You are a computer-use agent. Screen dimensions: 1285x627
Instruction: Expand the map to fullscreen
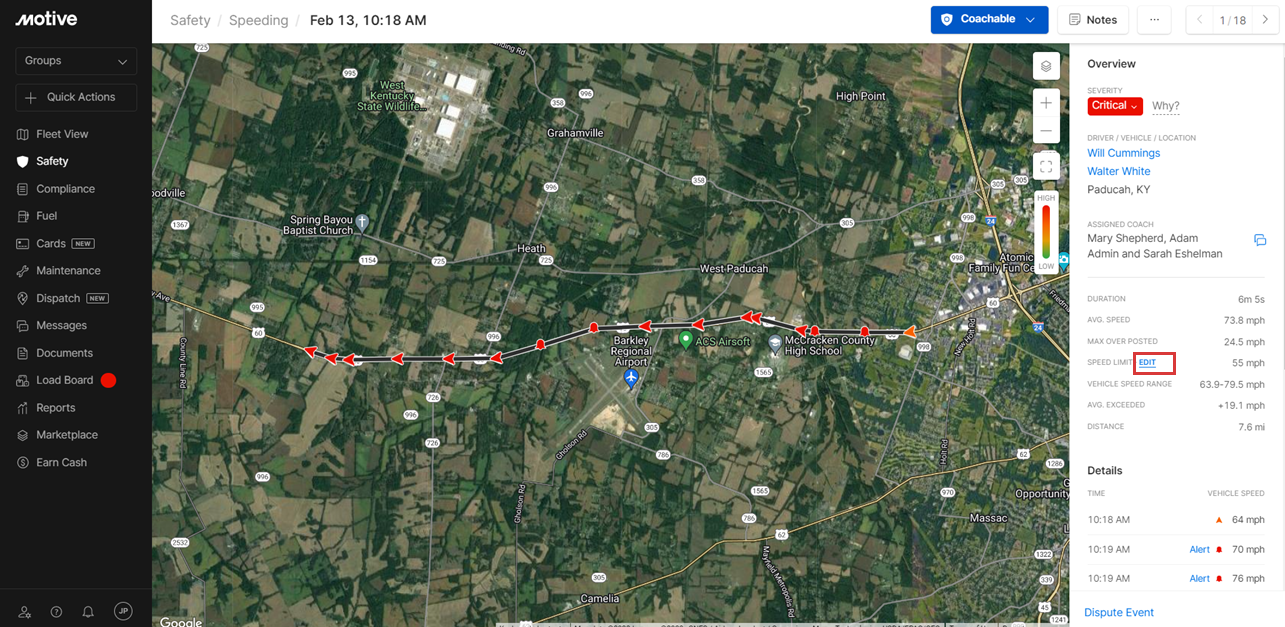(x=1045, y=167)
